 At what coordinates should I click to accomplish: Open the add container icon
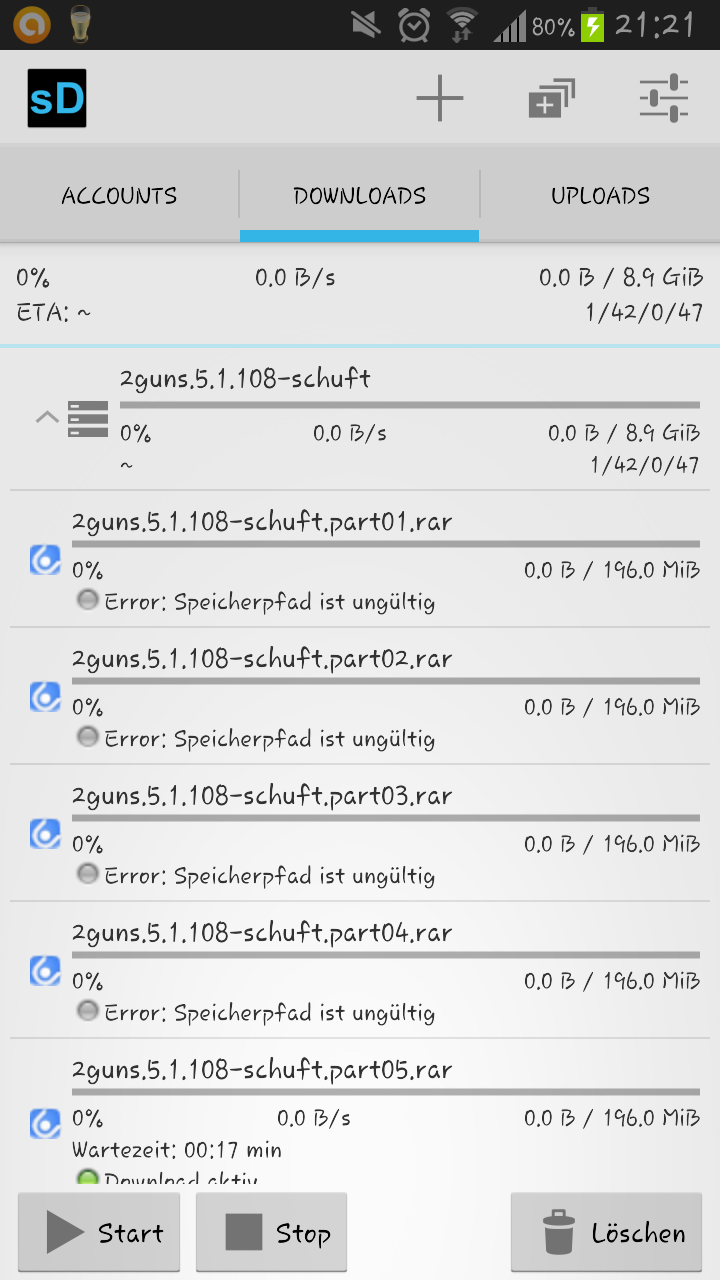coord(551,98)
